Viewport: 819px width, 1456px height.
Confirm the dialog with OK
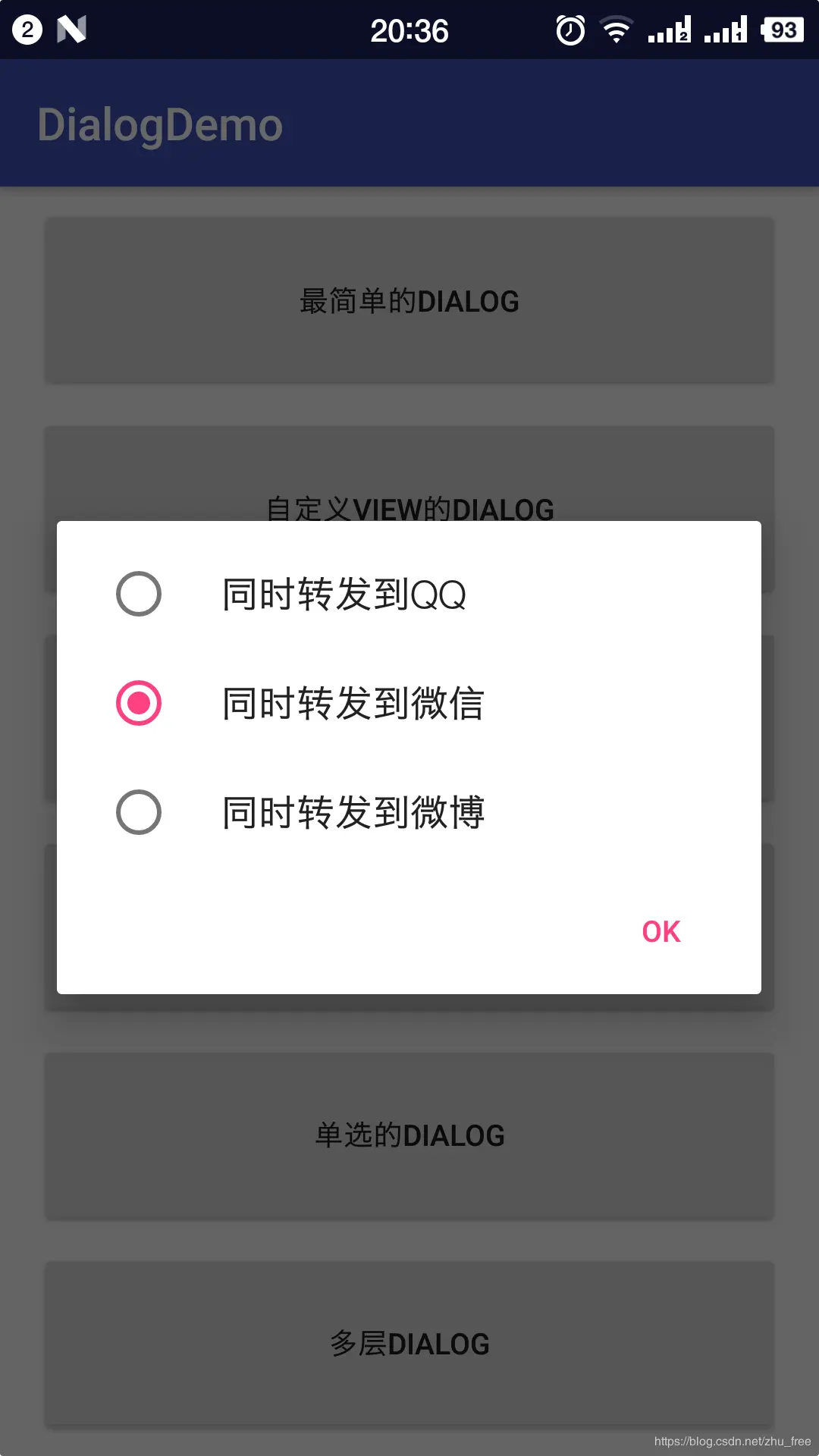660,931
